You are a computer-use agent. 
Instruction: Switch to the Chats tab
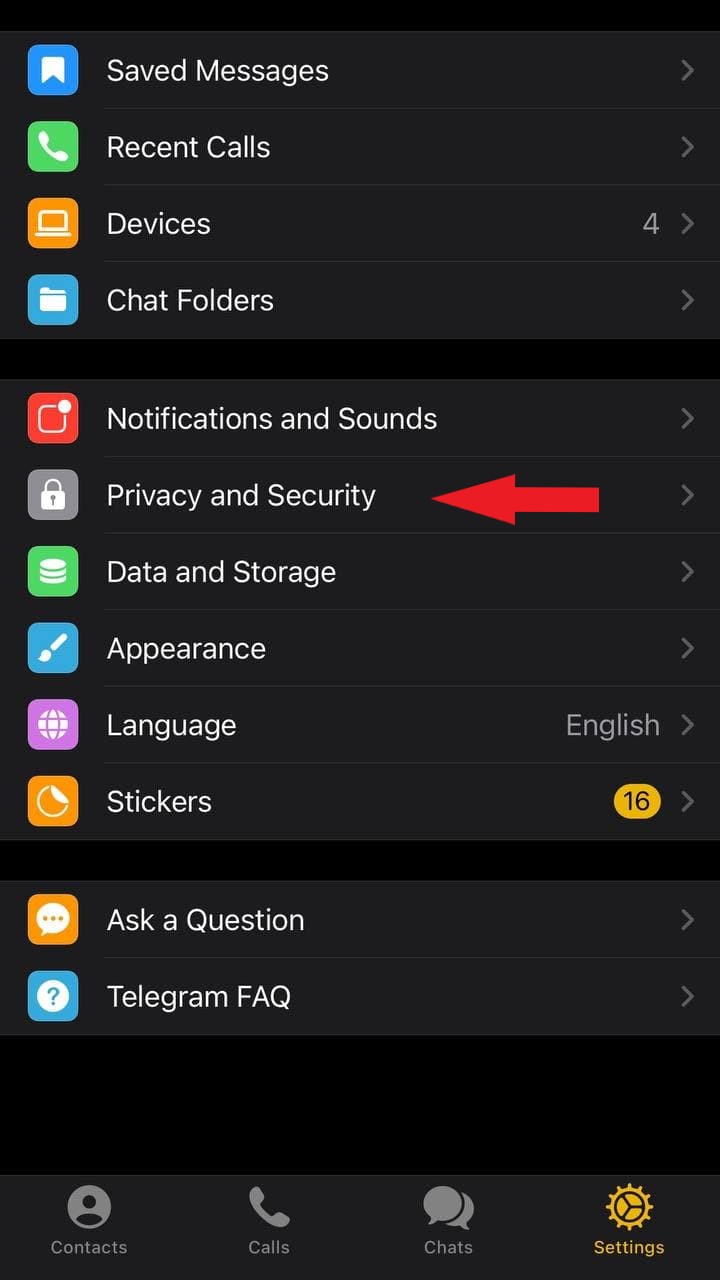(x=448, y=1220)
